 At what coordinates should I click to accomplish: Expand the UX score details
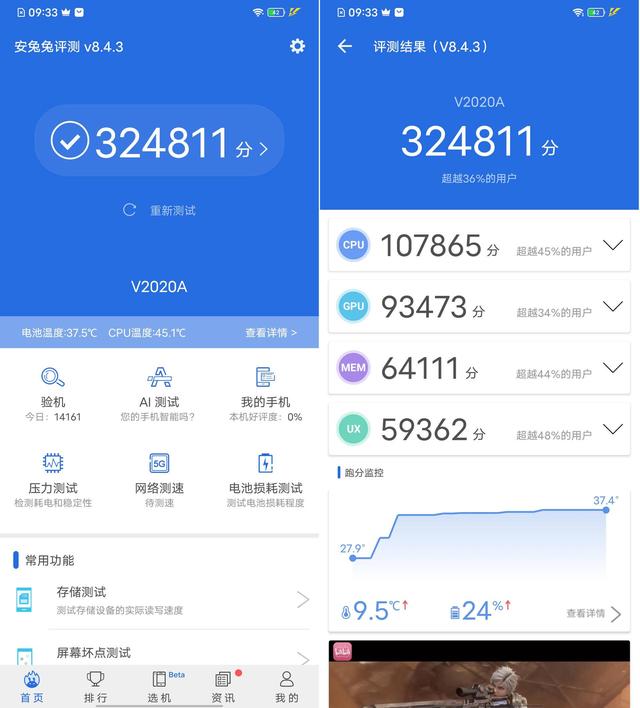coord(613,430)
